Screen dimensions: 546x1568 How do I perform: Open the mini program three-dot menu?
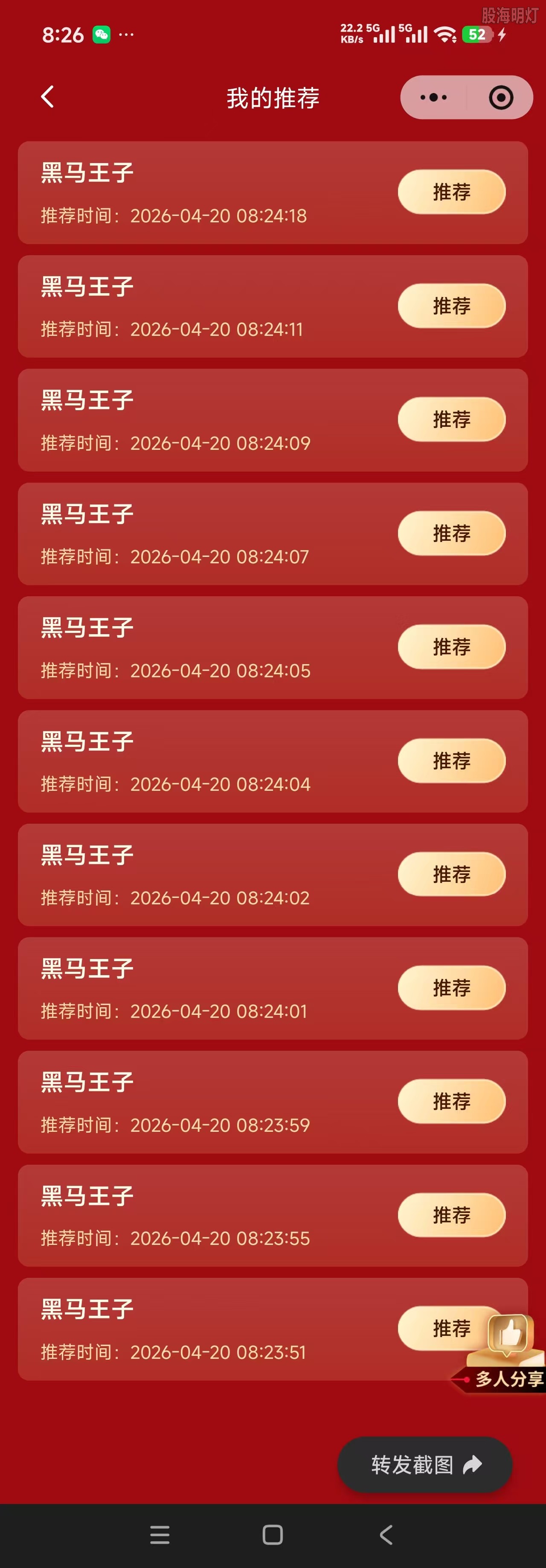coord(433,97)
